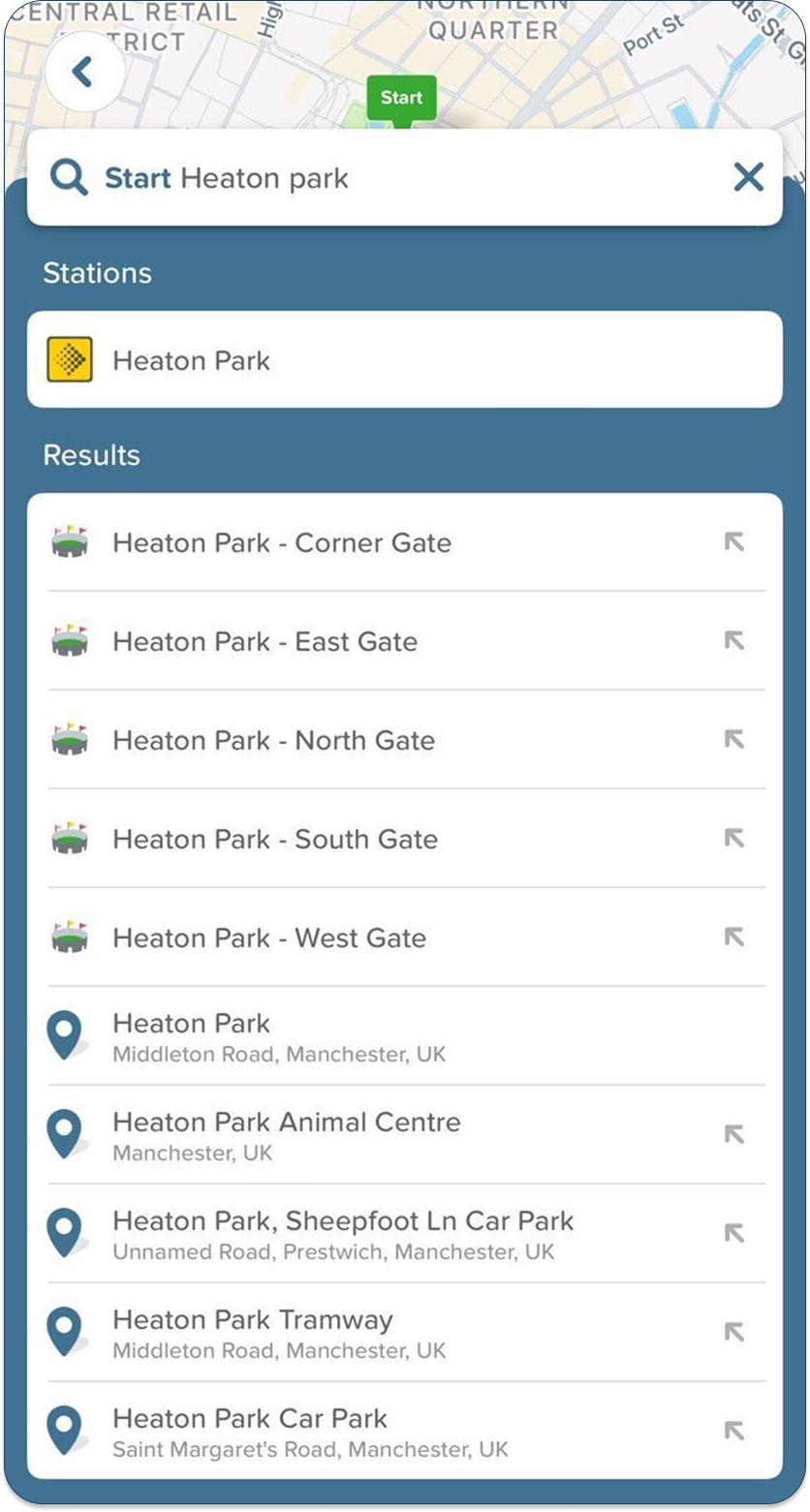Insert Heaton Park - South Gate via arrow
This screenshot has height=1512, width=810.
734,839
